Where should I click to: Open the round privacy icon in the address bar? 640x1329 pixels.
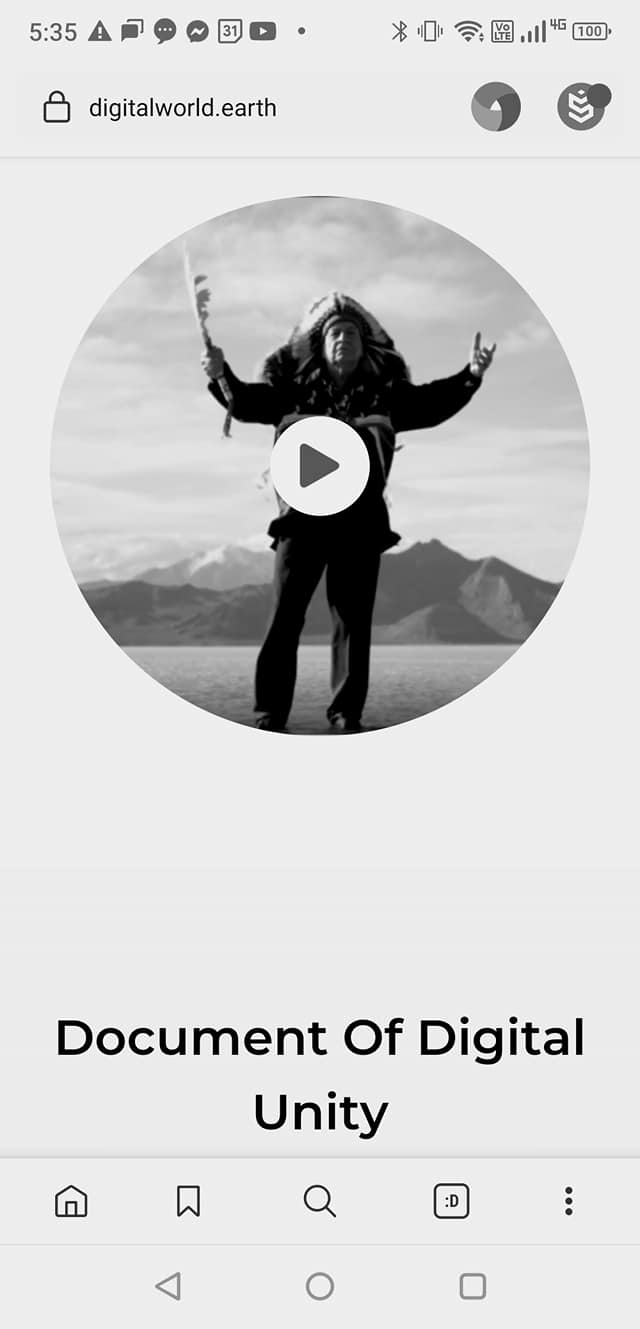pyautogui.click(x=496, y=107)
